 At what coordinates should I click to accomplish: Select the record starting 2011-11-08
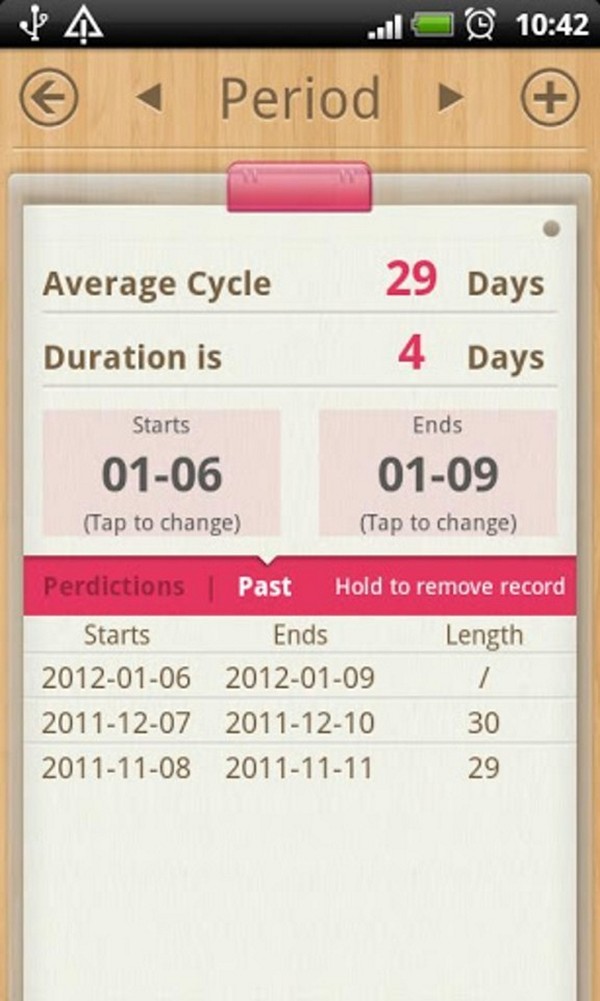(300, 768)
